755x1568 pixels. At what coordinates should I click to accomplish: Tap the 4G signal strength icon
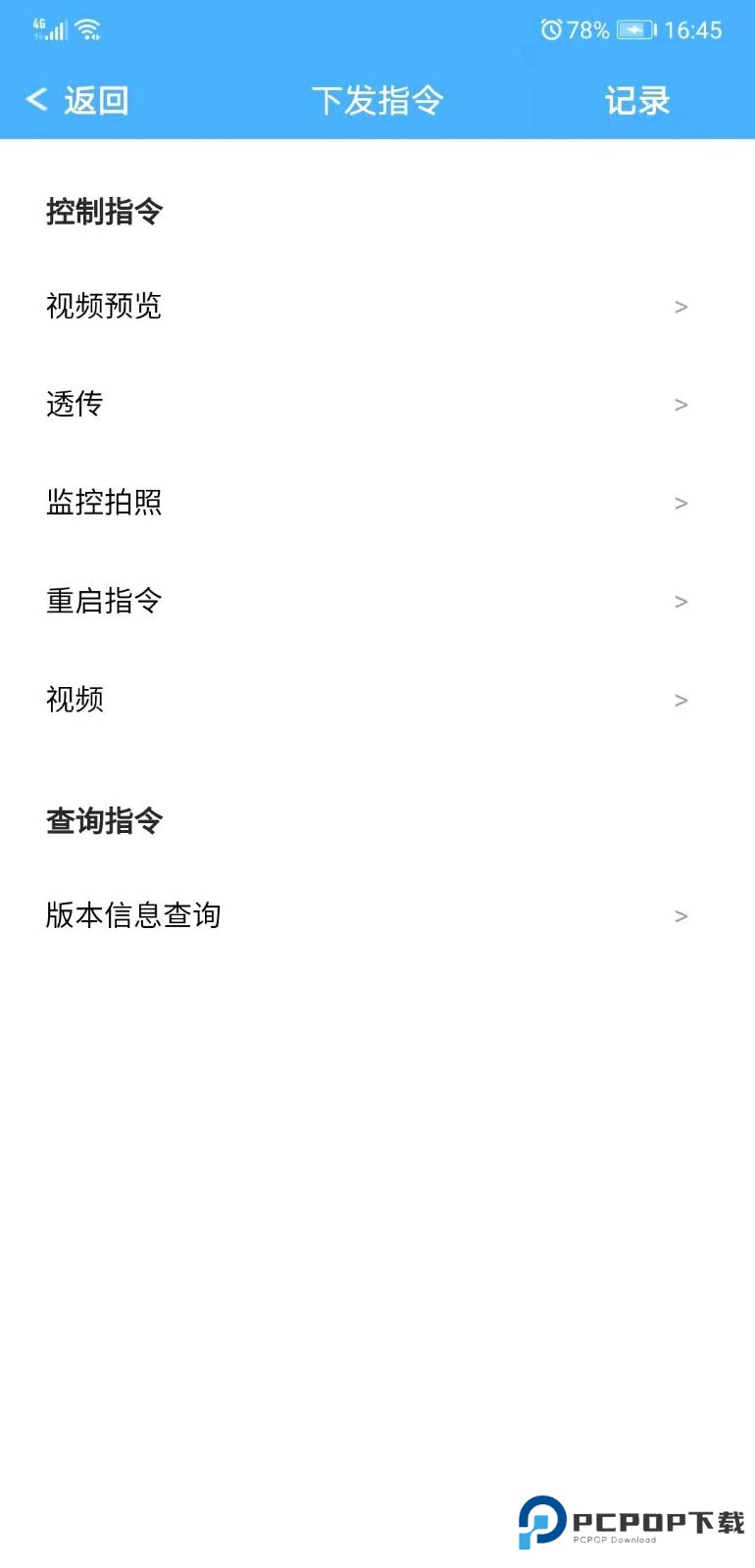tap(49, 29)
